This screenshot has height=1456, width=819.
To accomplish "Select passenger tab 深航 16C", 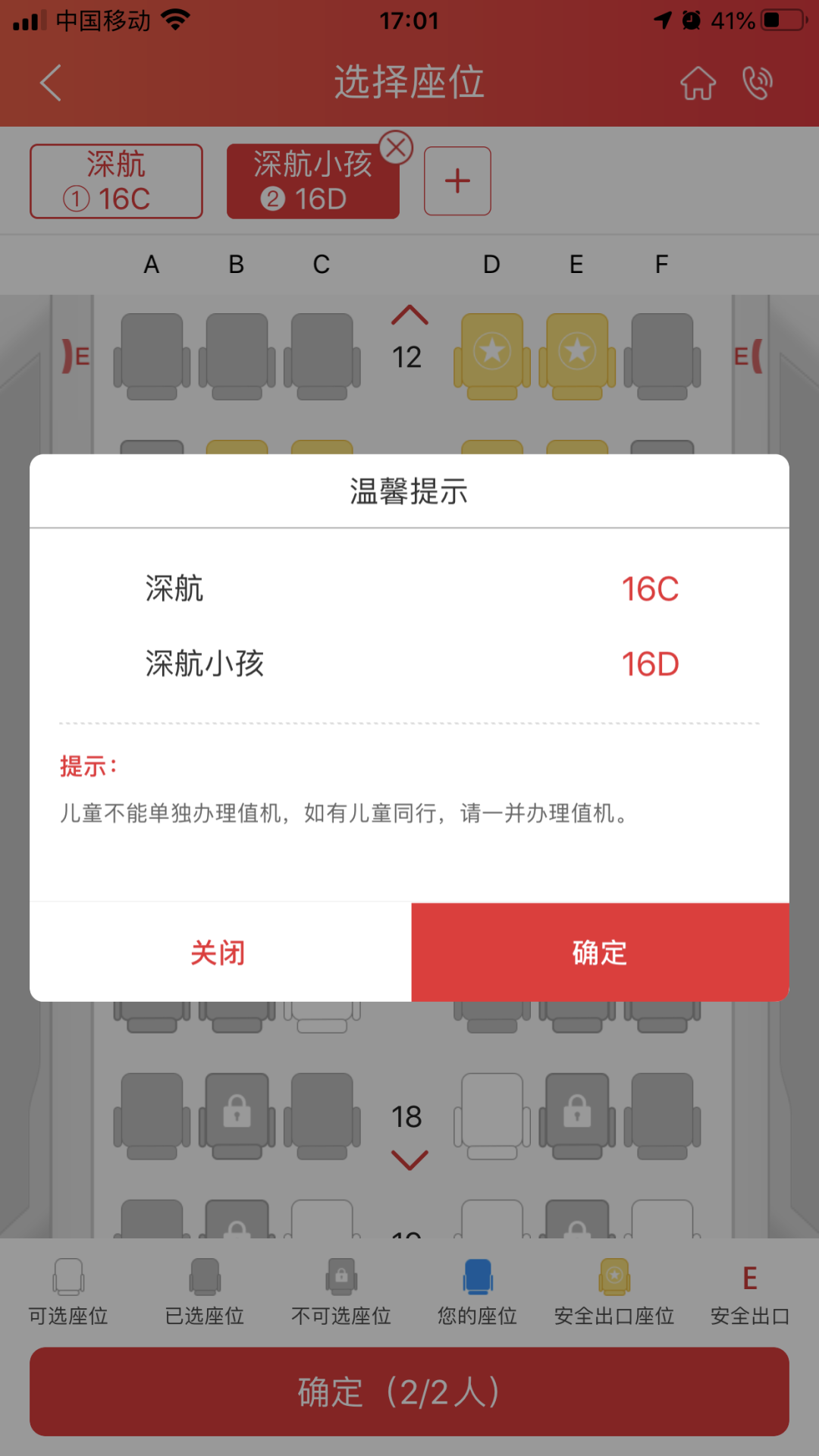I will click(116, 182).
